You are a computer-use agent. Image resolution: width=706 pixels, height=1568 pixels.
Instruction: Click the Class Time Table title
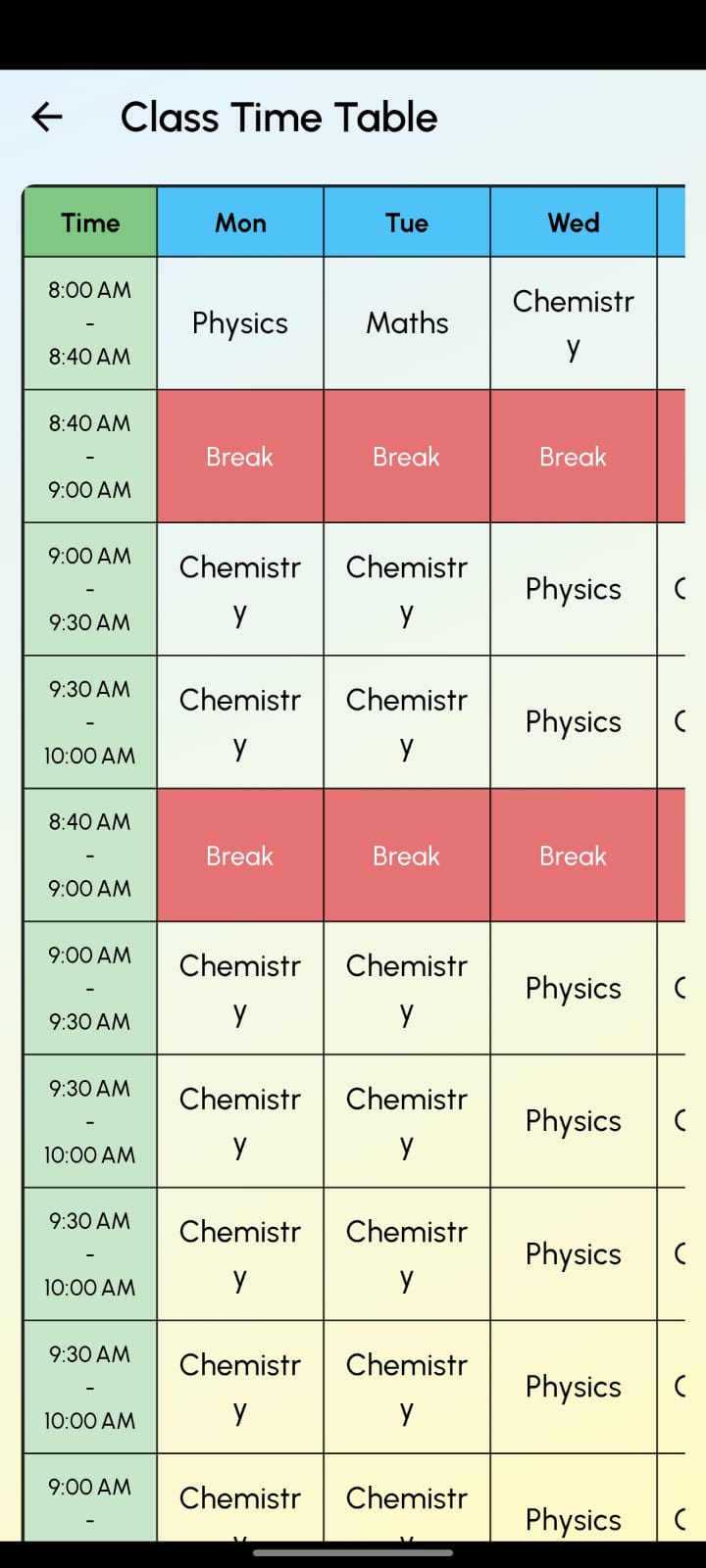pos(278,117)
